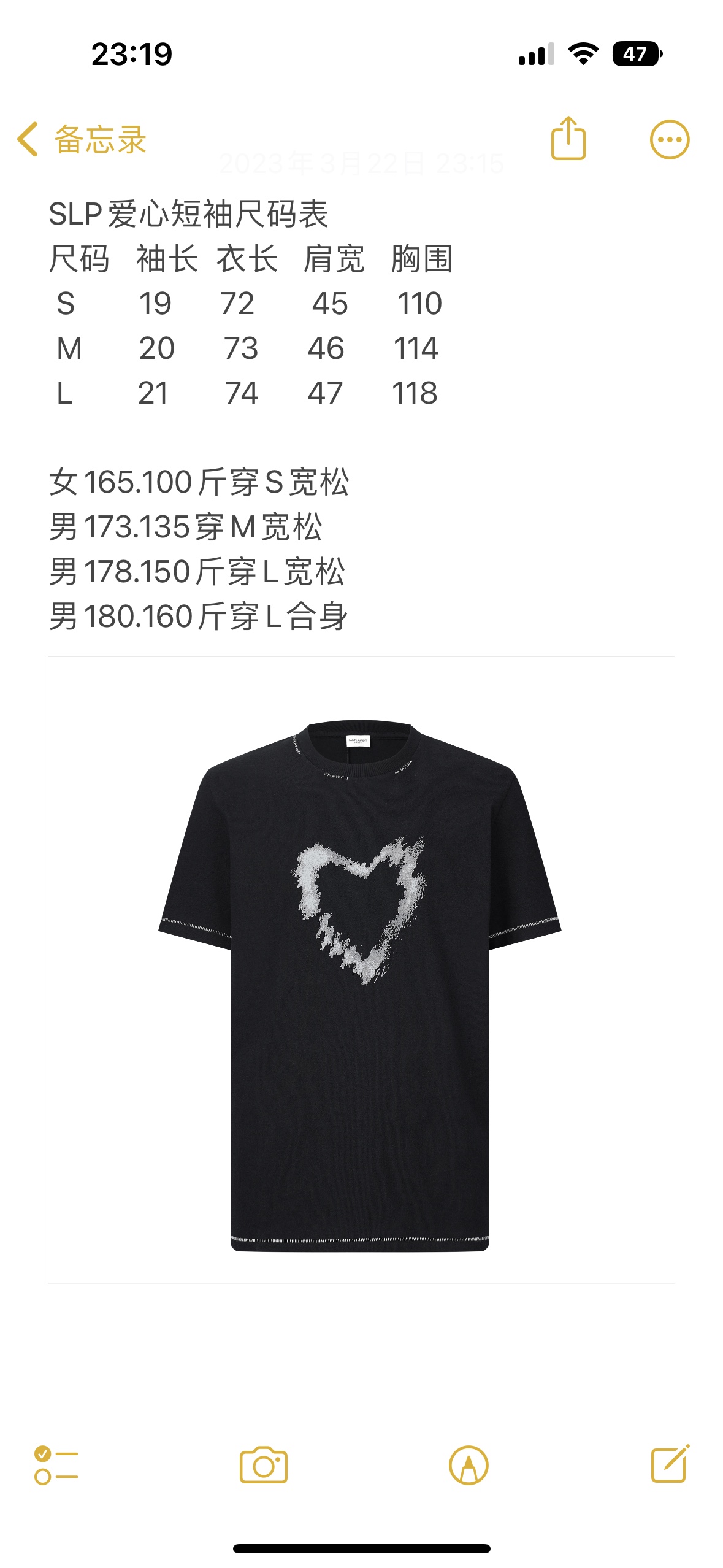Compose a new note
Image resolution: width=723 pixels, height=1568 pixels.
(670, 1464)
